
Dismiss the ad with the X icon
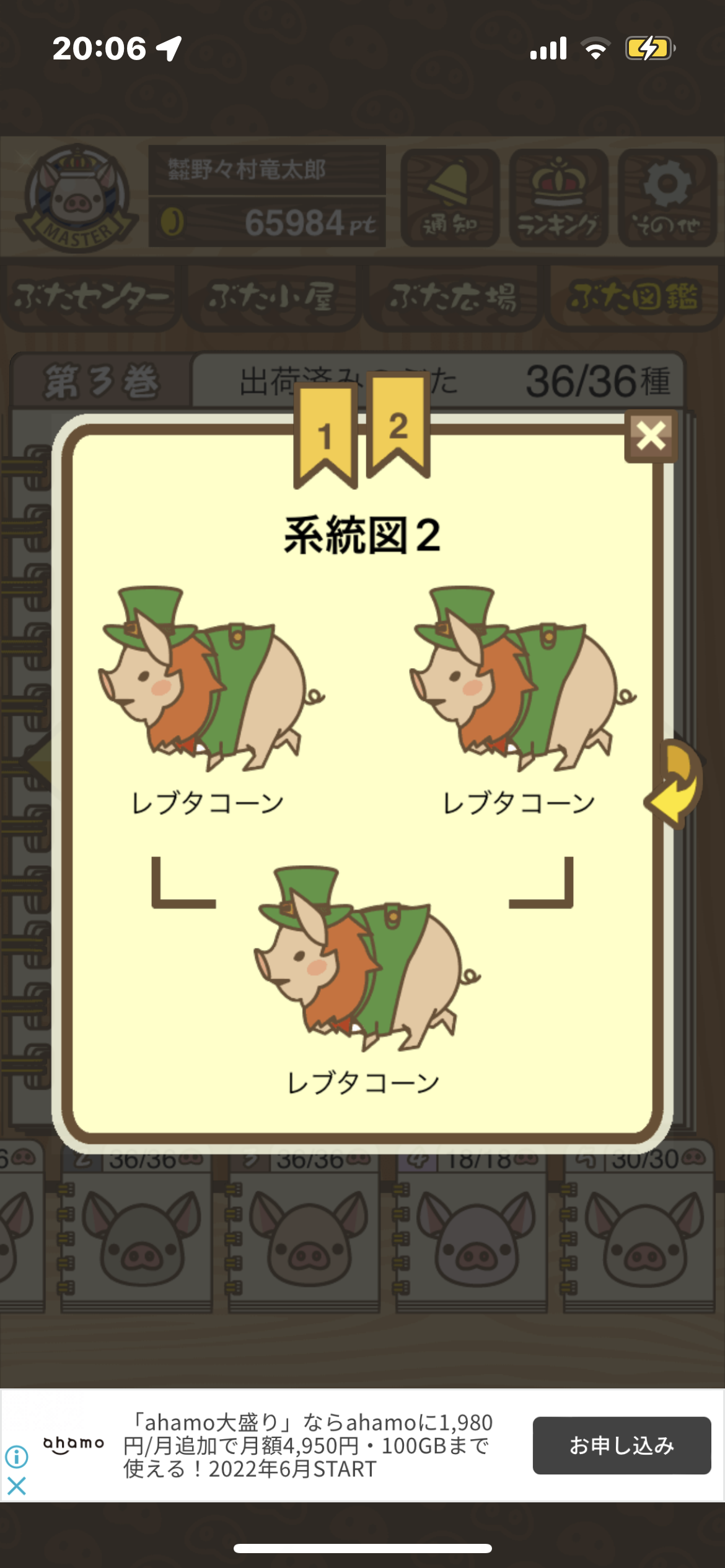pyautogui.click(x=17, y=1486)
